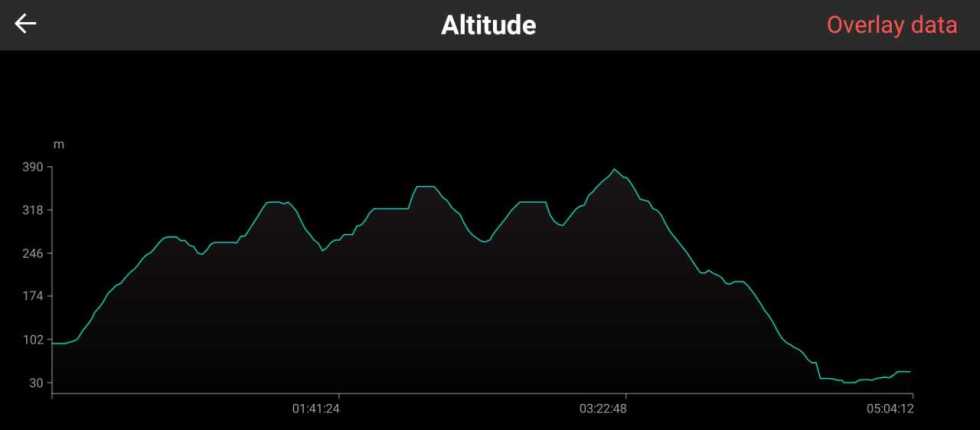980x430 pixels.
Task: Go back using the arrow icon
Action: [25, 24]
